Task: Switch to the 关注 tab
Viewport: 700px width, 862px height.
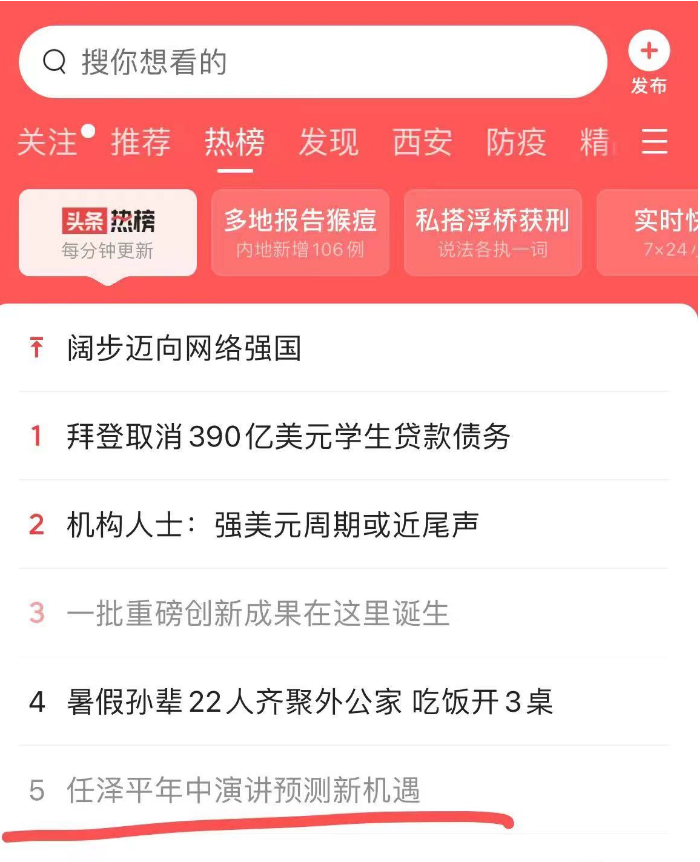Action: pyautogui.click(x=47, y=143)
